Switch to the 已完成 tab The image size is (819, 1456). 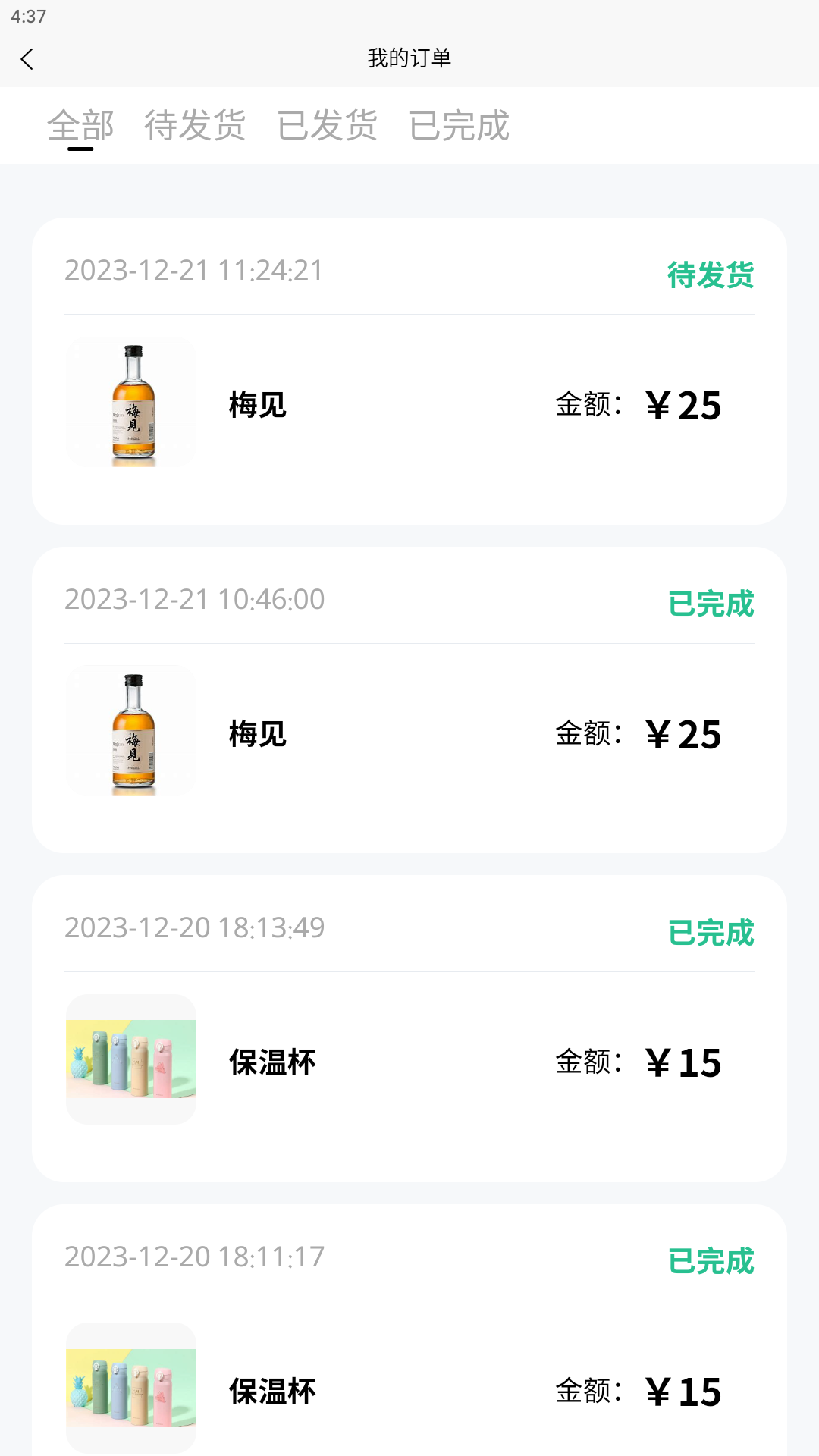click(460, 125)
